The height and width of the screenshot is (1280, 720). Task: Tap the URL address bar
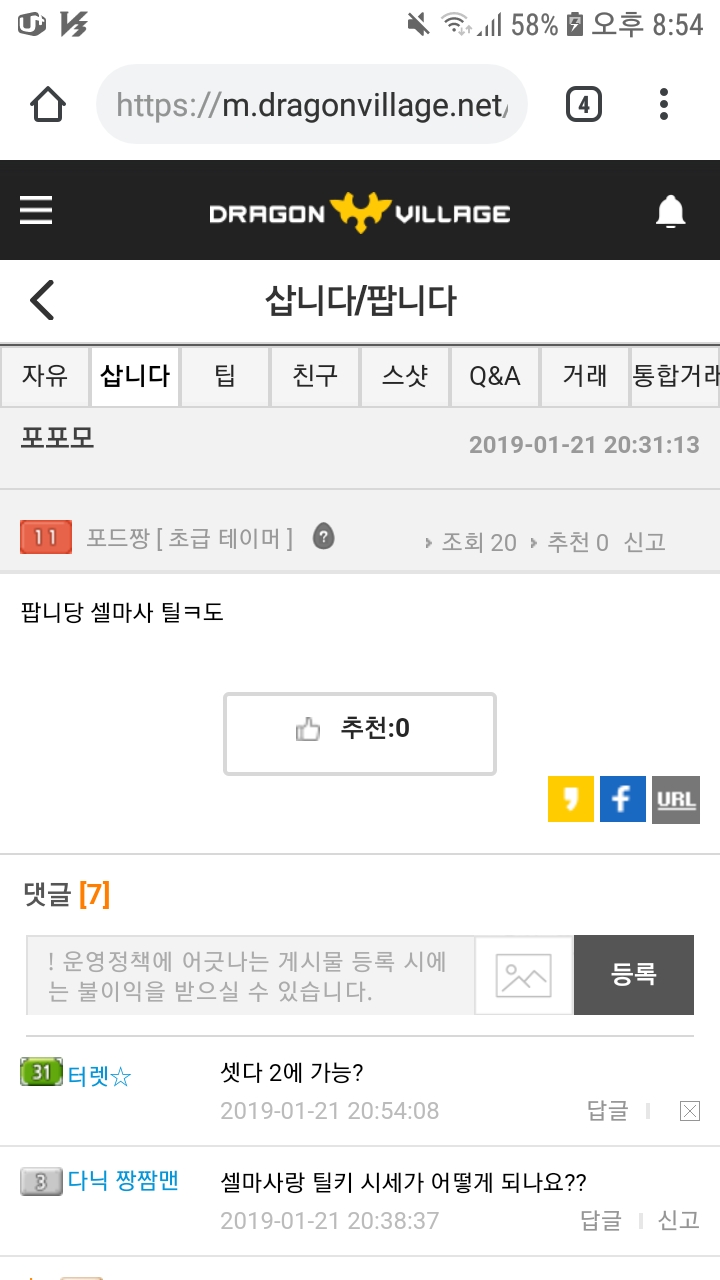pyautogui.click(x=310, y=104)
